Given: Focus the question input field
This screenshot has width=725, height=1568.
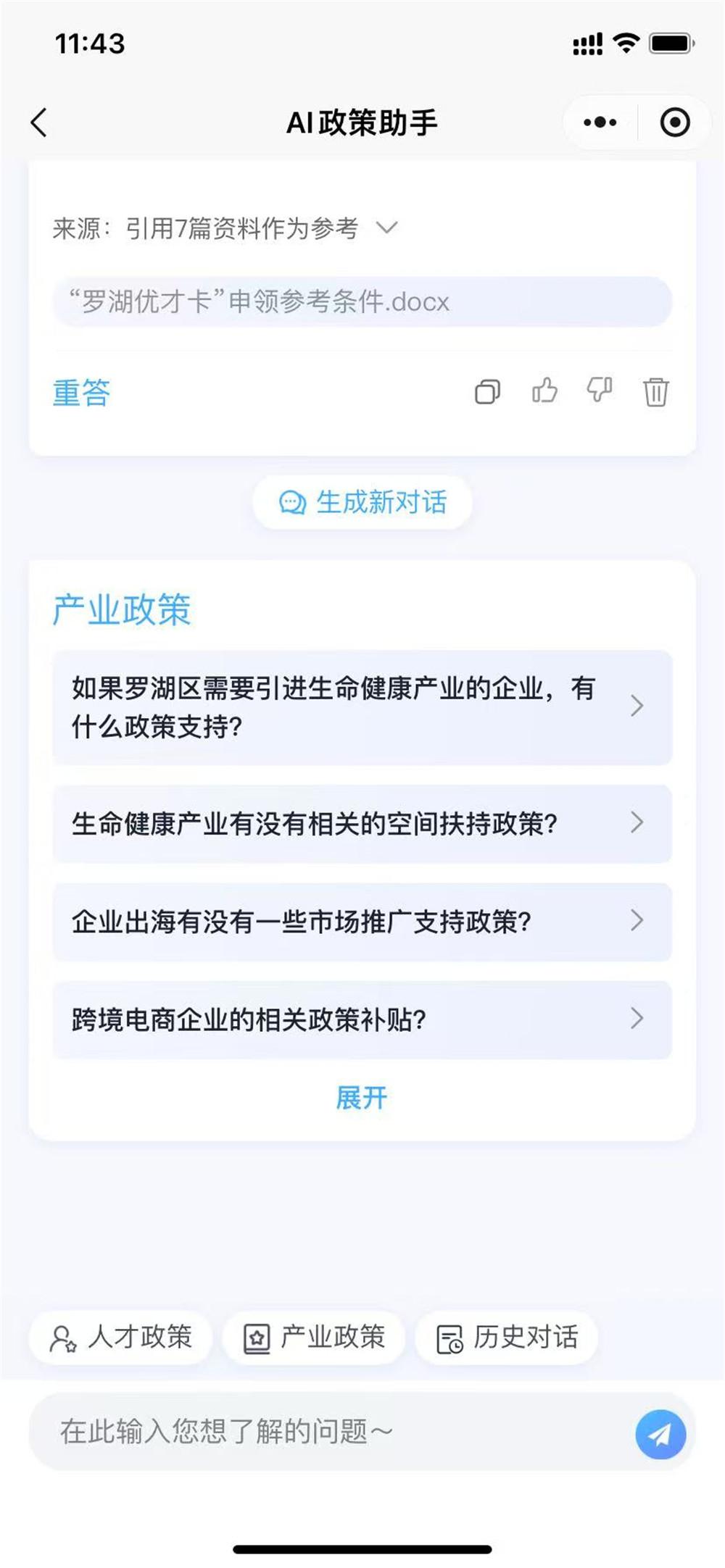Looking at the screenshot, I should [326, 1432].
